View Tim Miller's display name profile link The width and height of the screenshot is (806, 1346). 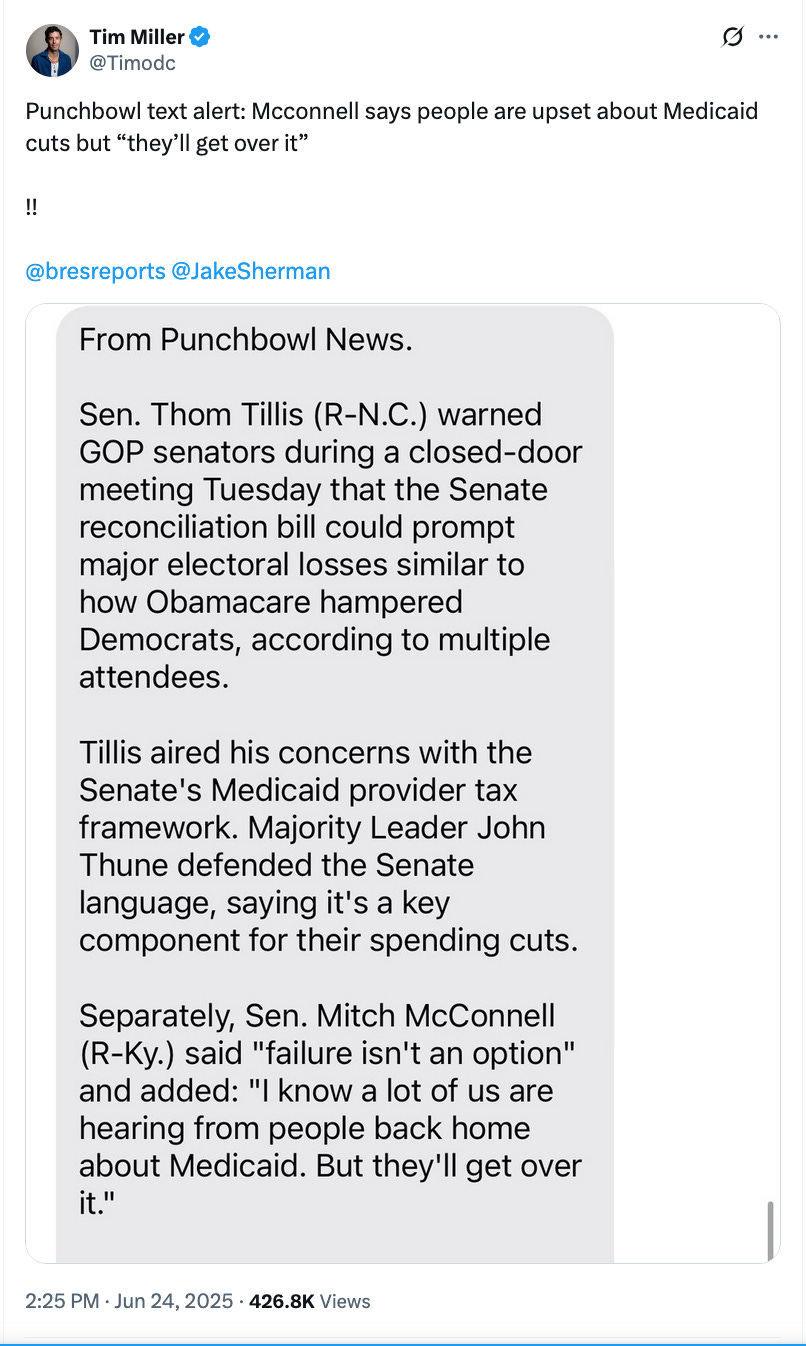137,38
